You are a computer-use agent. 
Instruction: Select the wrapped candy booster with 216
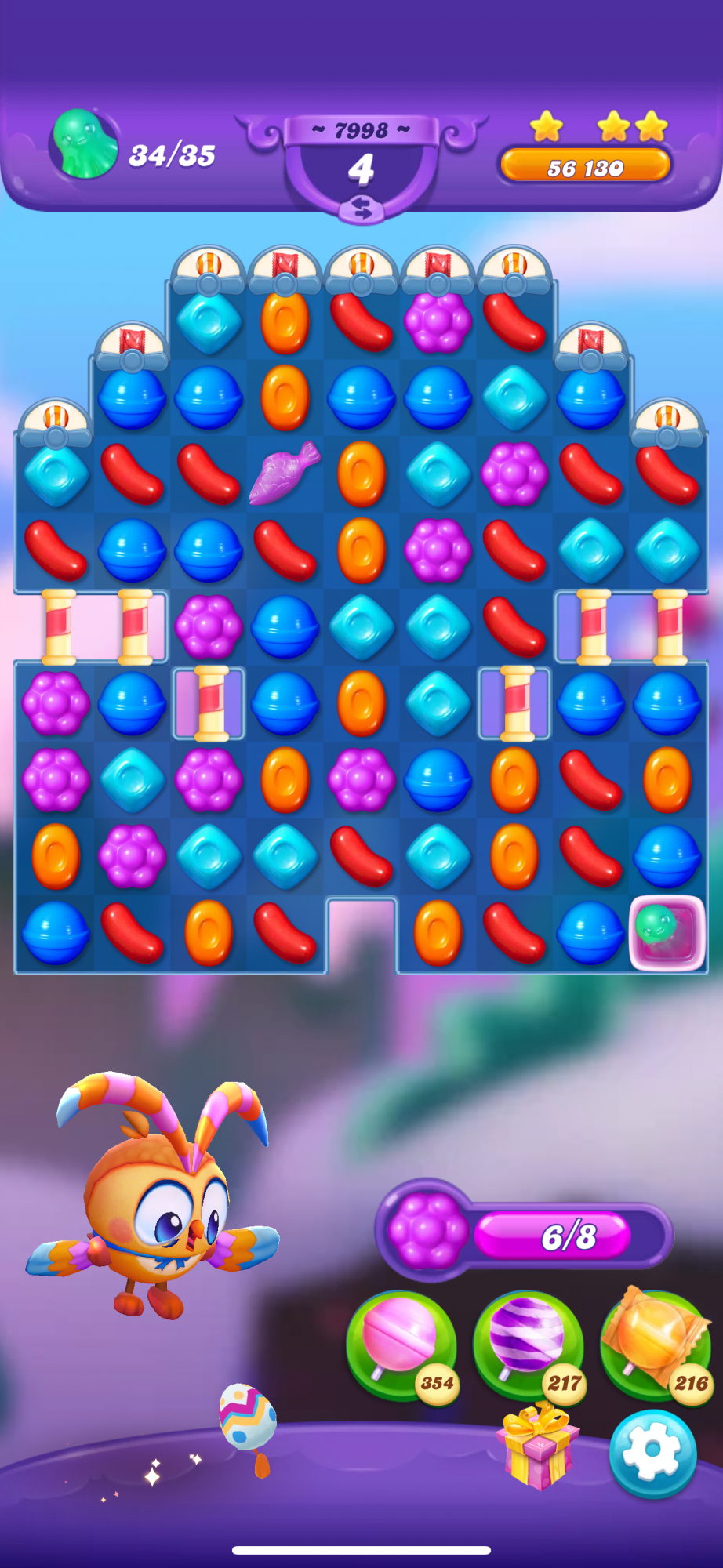tap(654, 1341)
